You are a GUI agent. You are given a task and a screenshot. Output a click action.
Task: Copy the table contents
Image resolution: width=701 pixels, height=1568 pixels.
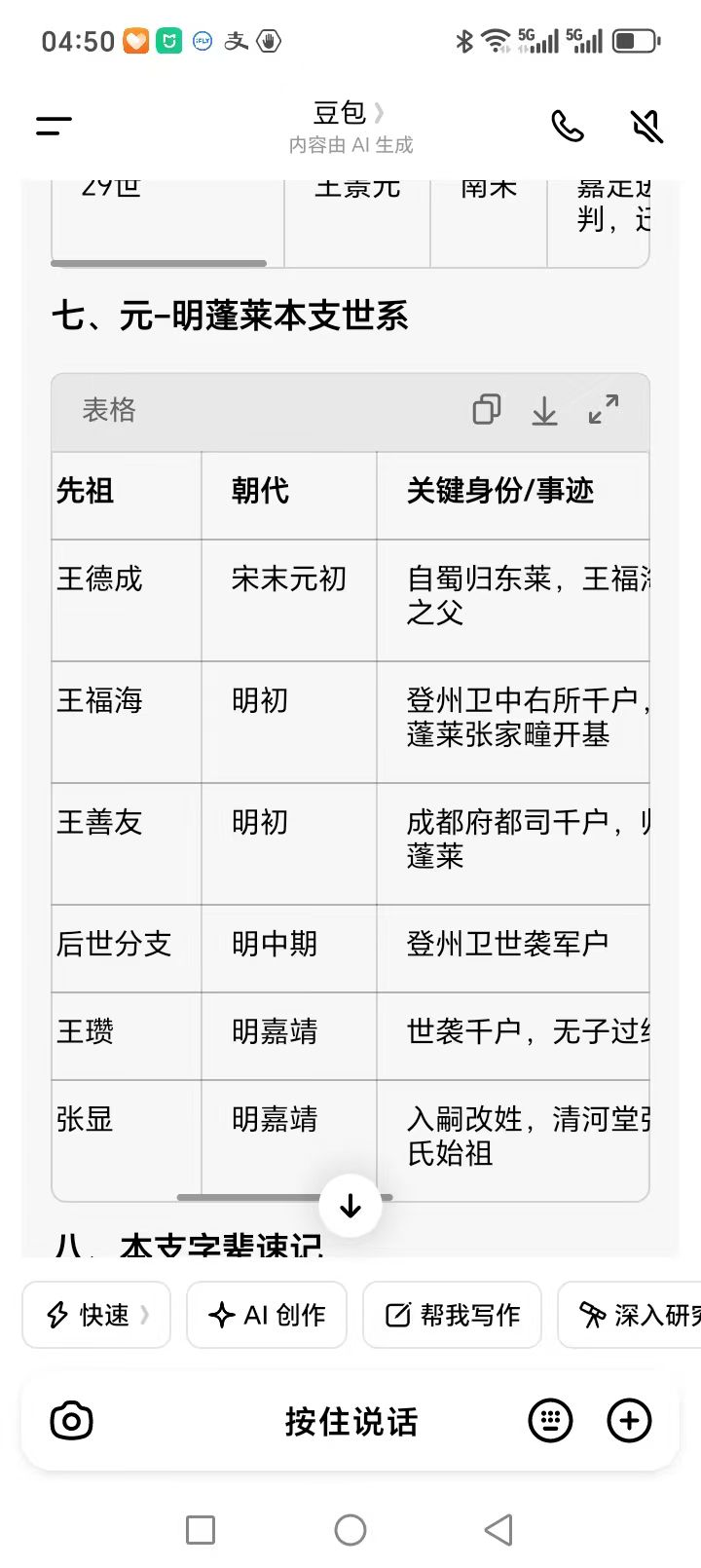coord(486,410)
